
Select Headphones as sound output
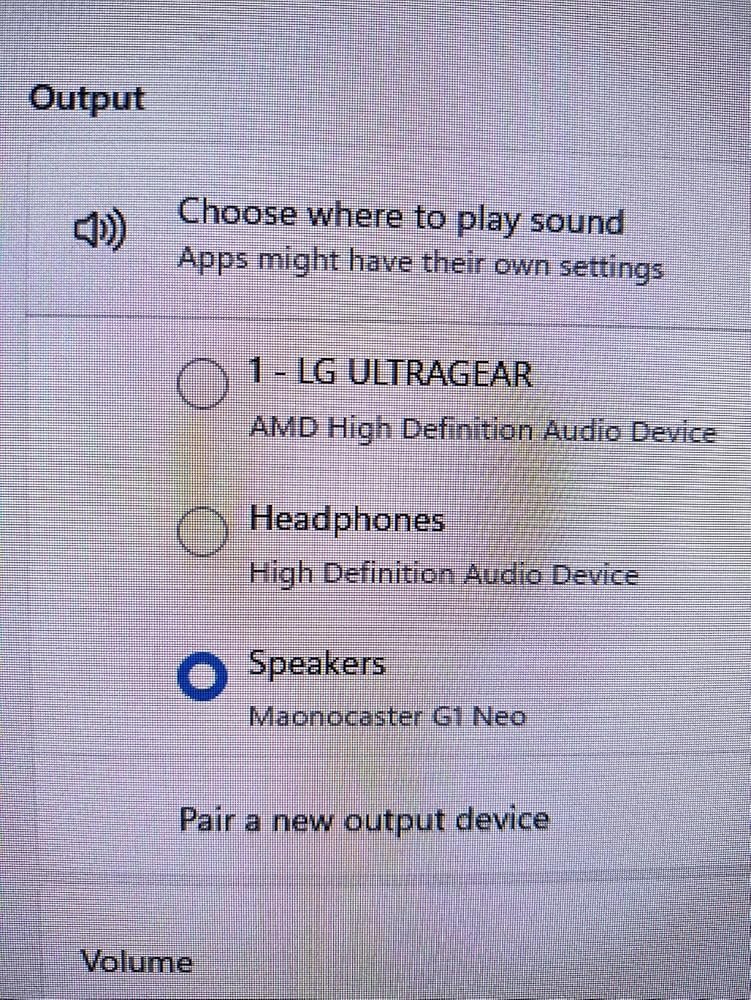[x=202, y=529]
